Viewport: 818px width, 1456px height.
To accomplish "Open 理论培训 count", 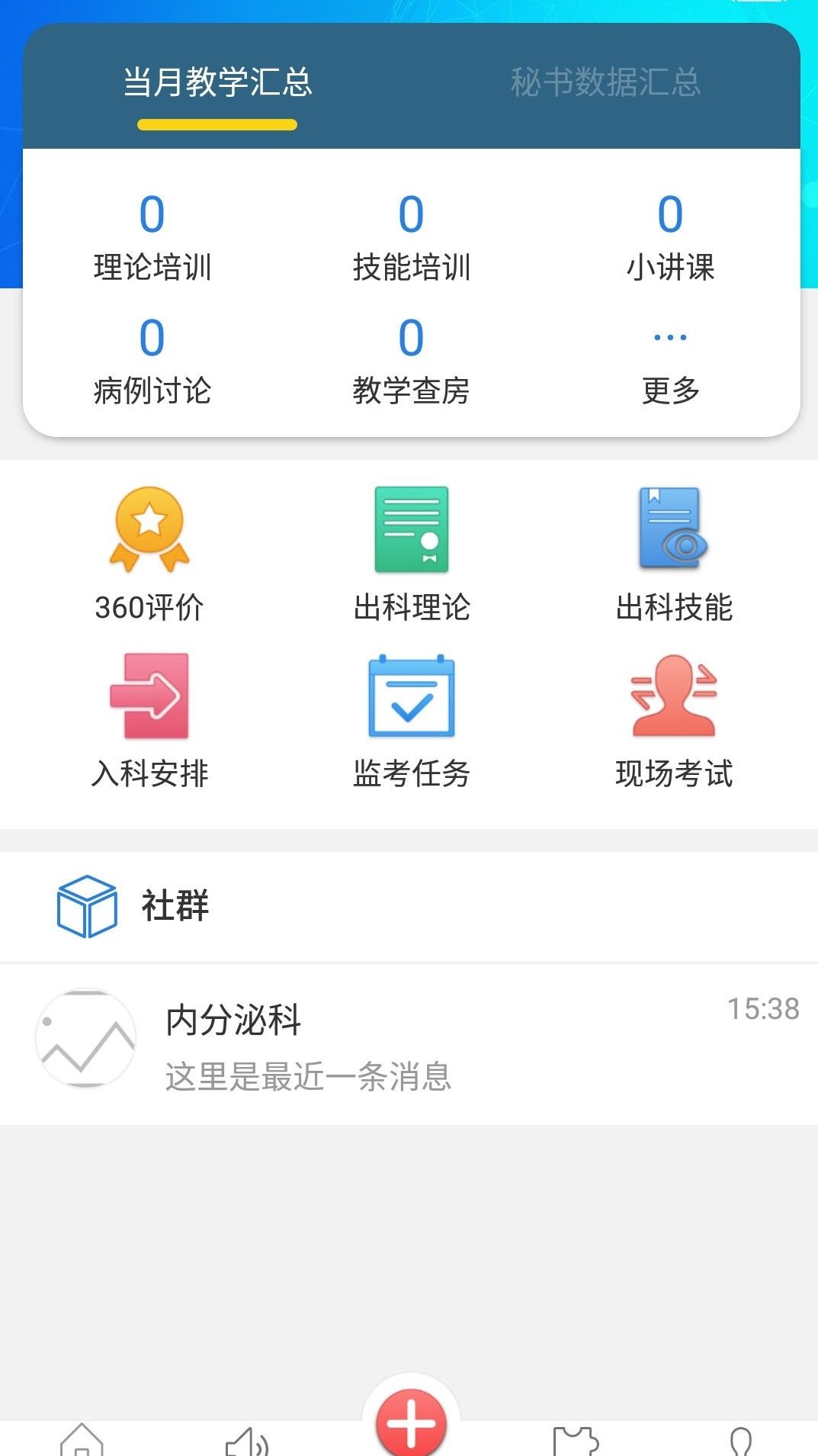I will click(152, 237).
